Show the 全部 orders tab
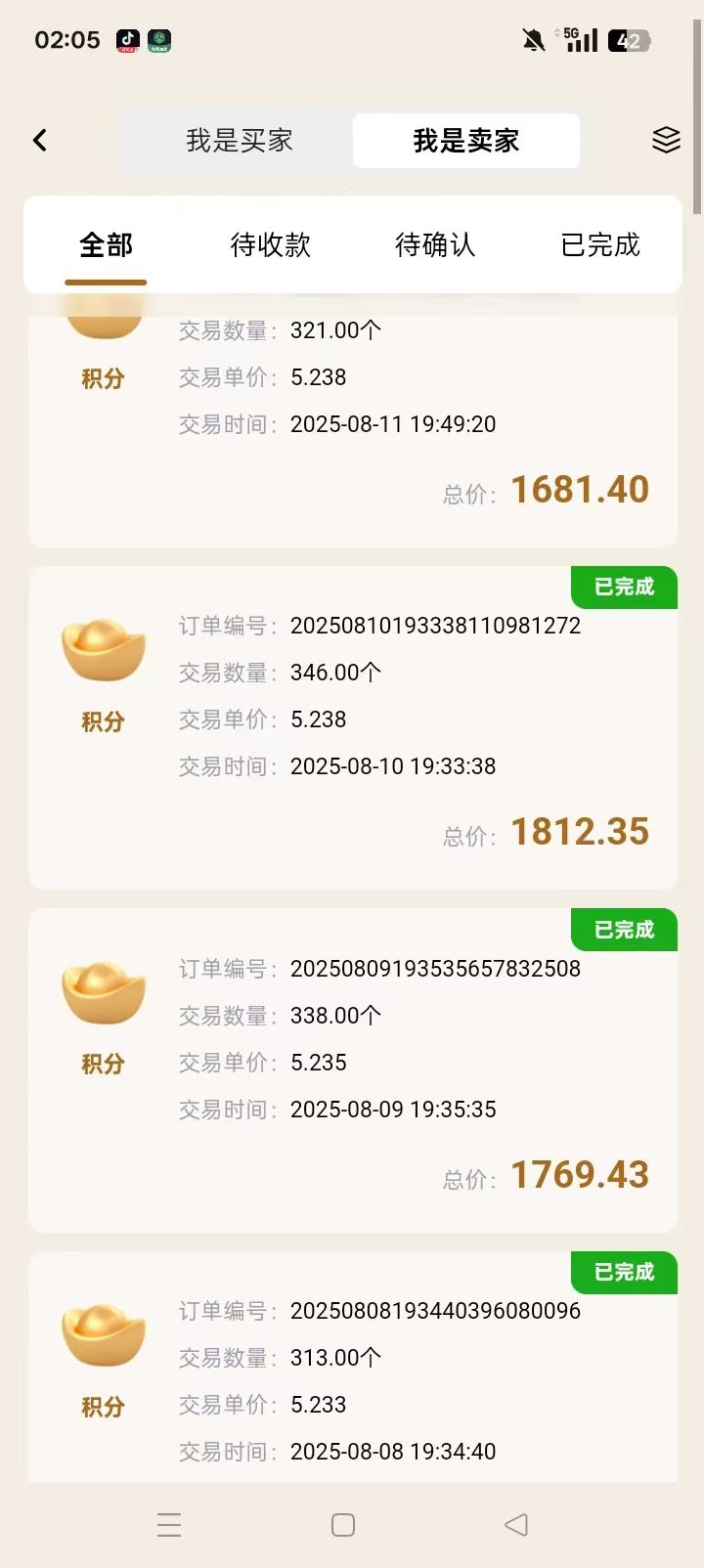This screenshot has width=704, height=1568. 106,244
